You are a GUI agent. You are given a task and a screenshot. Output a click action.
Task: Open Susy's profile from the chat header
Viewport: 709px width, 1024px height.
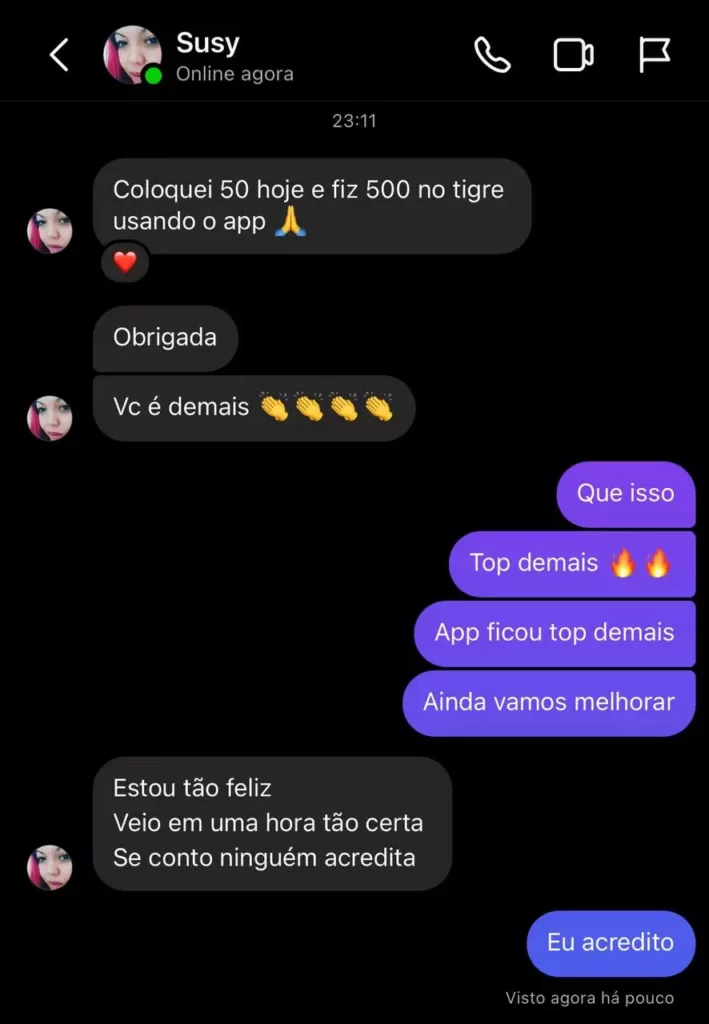pos(132,56)
